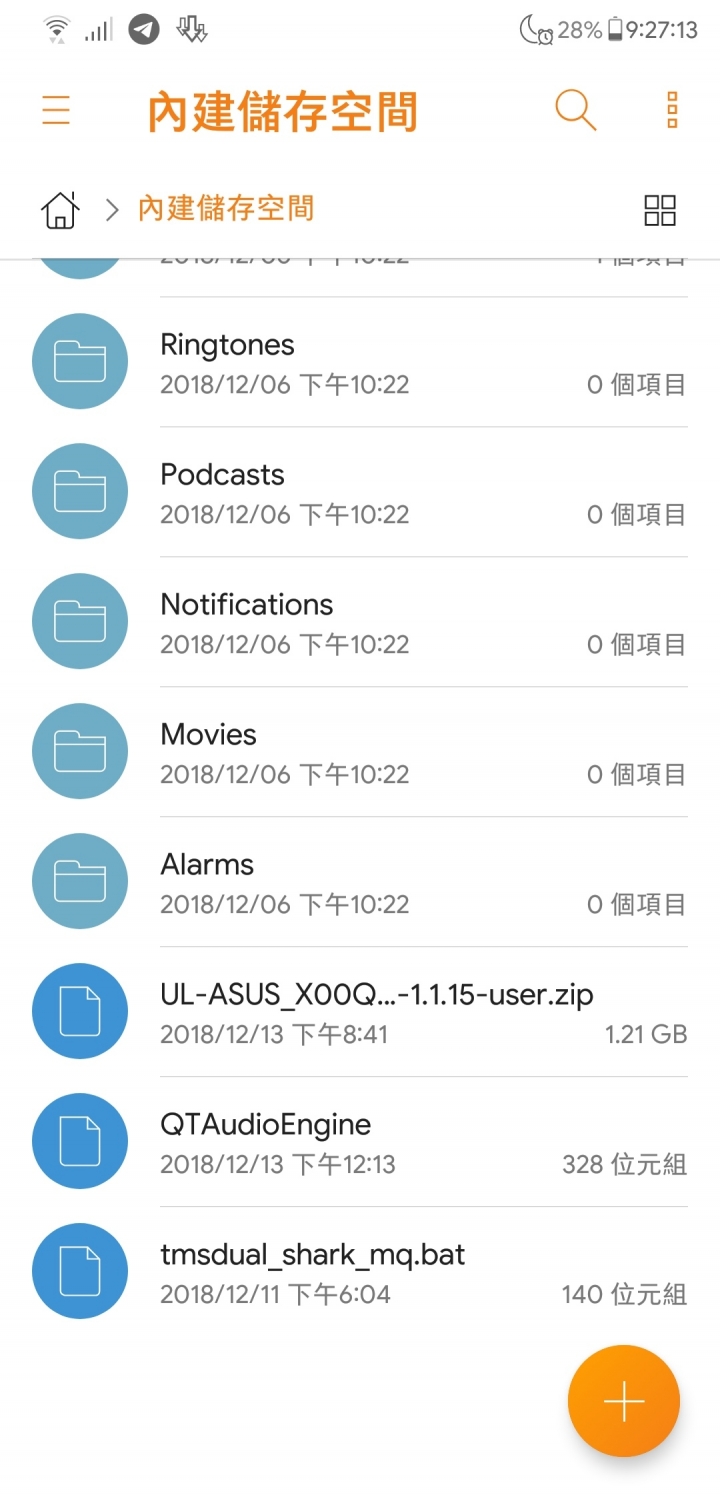Viewport: 720px width, 1497px height.
Task: Tap the orange plus floating button
Action: pyautogui.click(x=624, y=1402)
